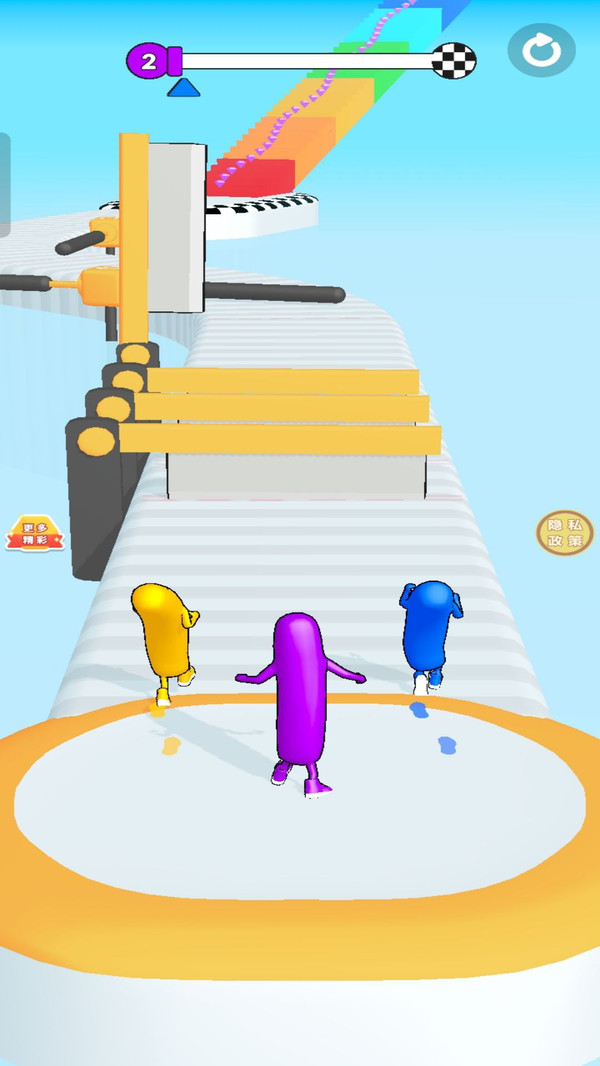Open the 更多精彩 more games badge
Screen dimensions: 600x1066
35,534
